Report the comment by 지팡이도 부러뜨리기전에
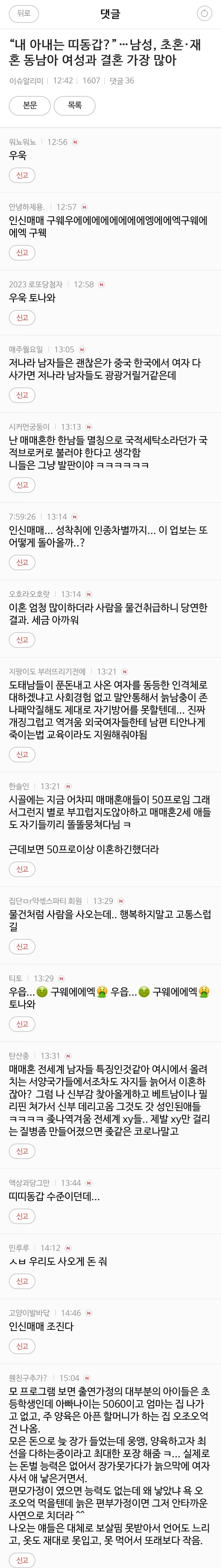The image size is (221, 1568). 22,754
